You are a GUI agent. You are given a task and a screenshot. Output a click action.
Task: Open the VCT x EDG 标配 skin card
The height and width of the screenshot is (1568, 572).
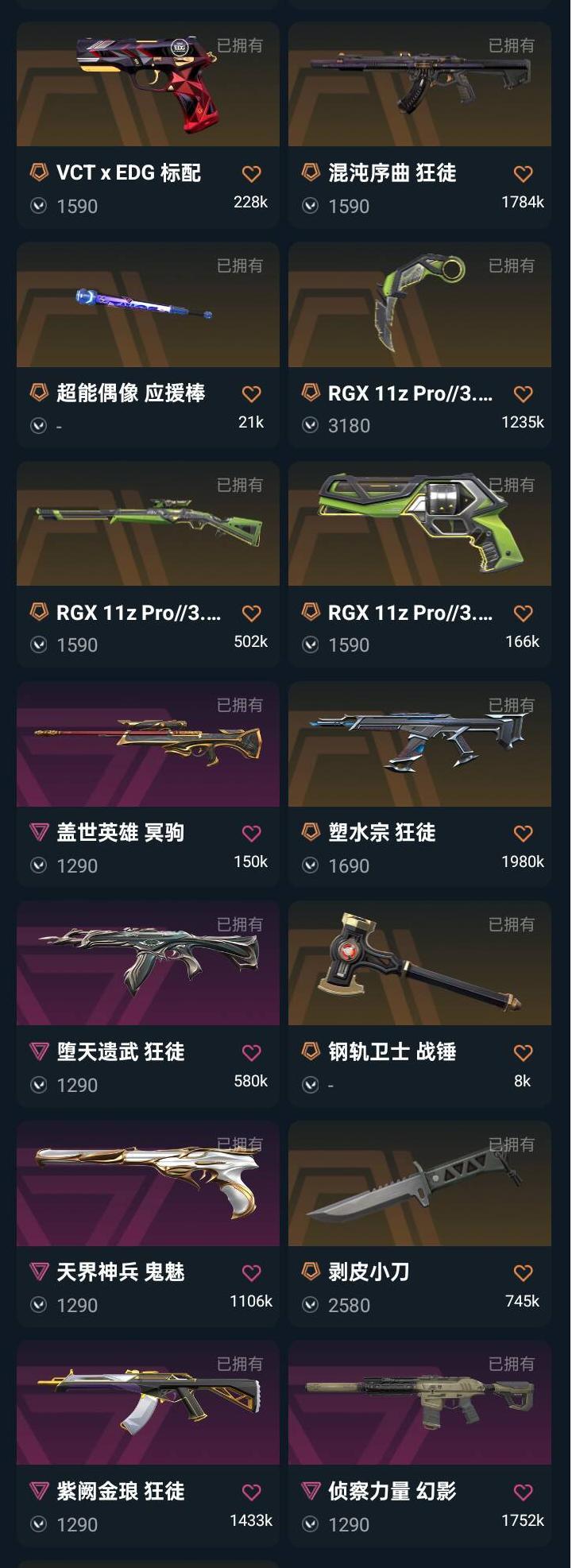(x=148, y=125)
